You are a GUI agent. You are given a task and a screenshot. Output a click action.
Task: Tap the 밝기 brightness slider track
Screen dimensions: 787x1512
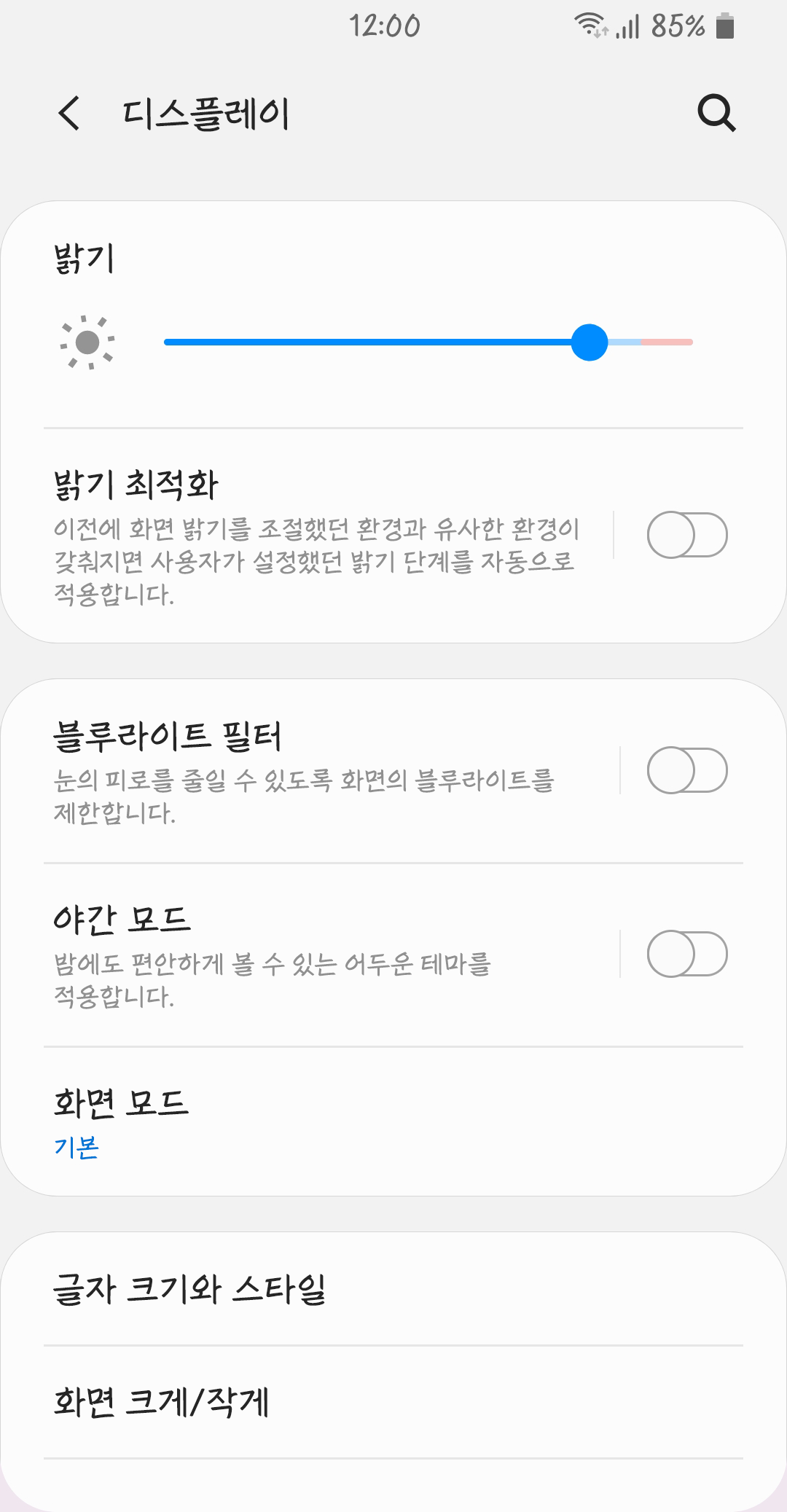click(x=428, y=342)
